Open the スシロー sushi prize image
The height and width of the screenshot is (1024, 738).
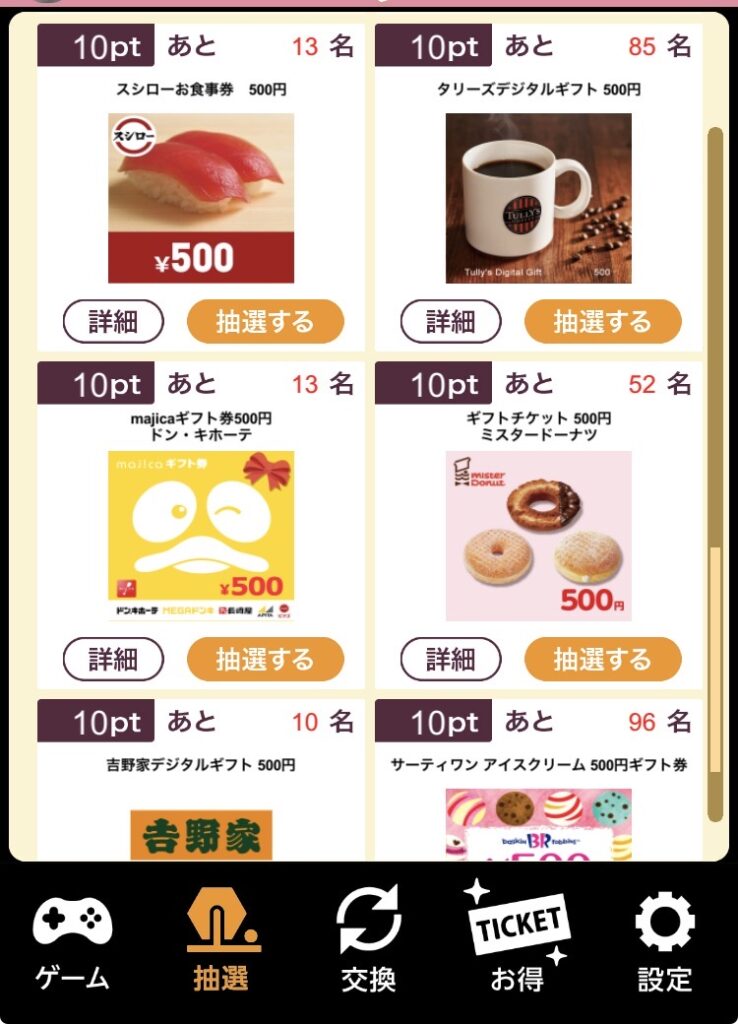click(201, 198)
